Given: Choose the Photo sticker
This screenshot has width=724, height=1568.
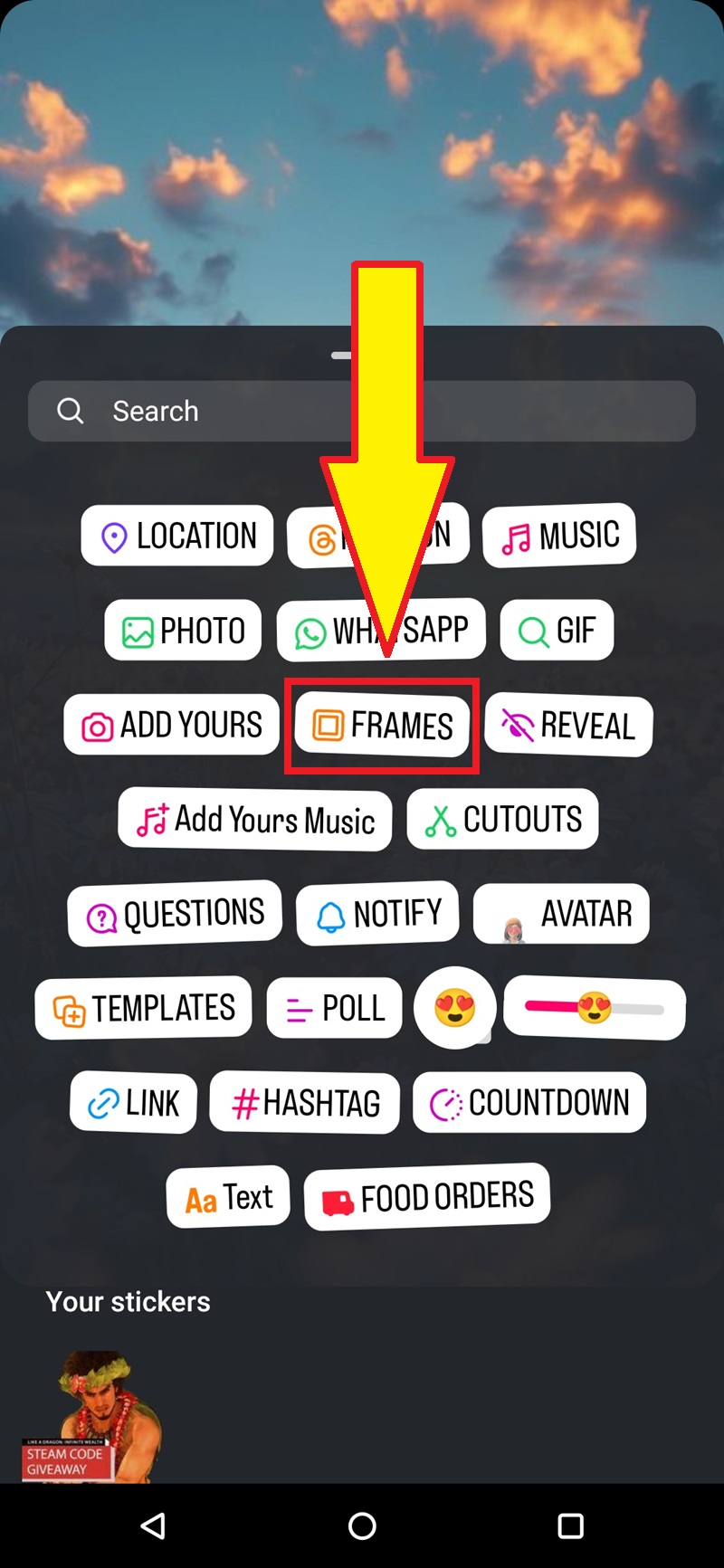Looking at the screenshot, I should tap(183, 631).
